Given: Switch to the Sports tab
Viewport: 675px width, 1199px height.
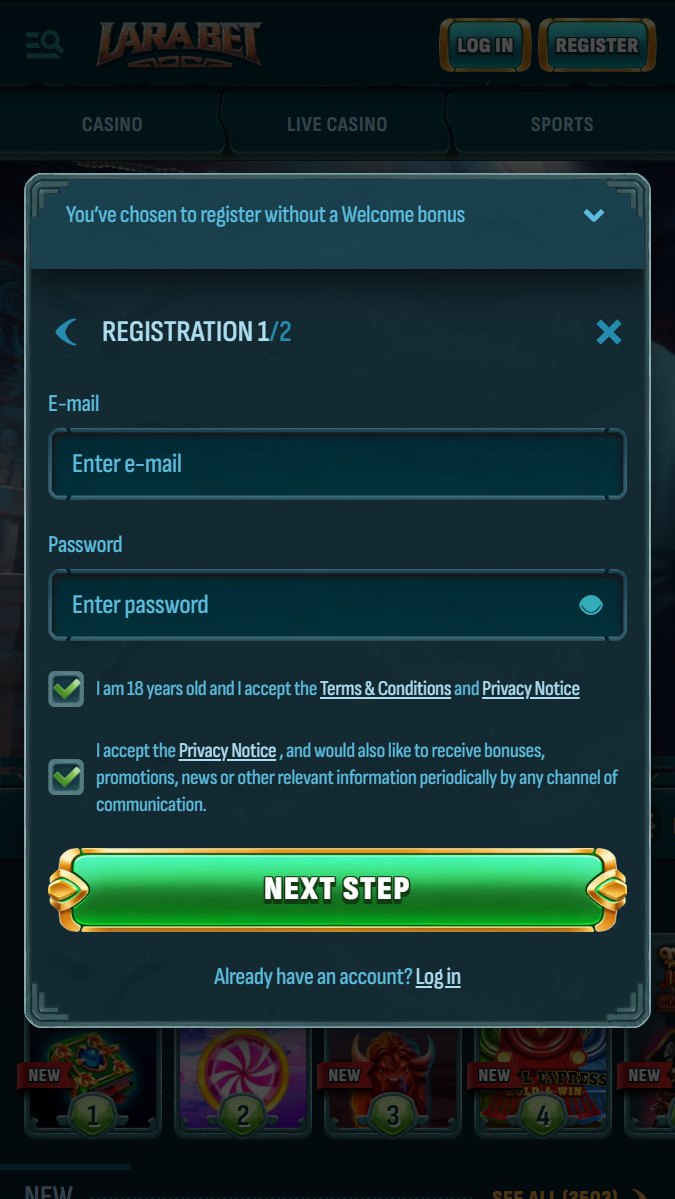Looking at the screenshot, I should click(562, 125).
